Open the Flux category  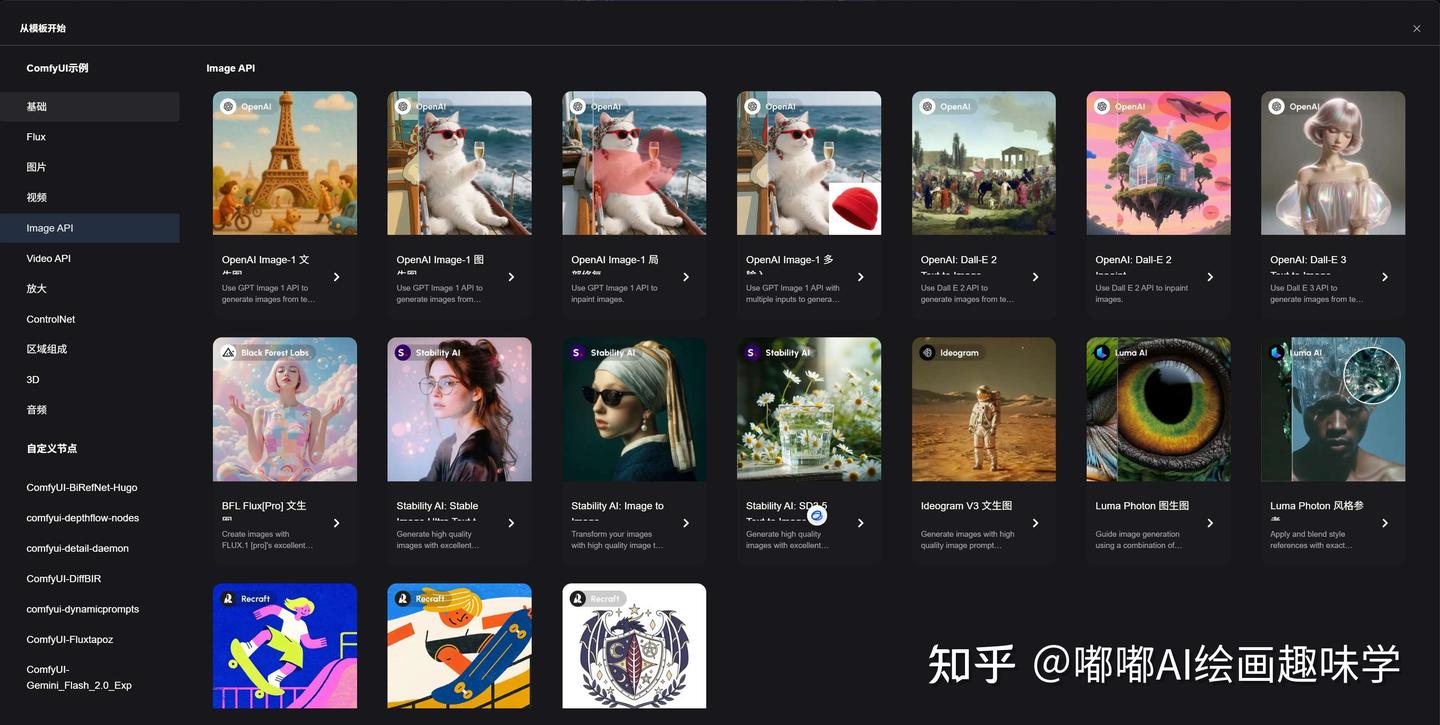pos(36,137)
